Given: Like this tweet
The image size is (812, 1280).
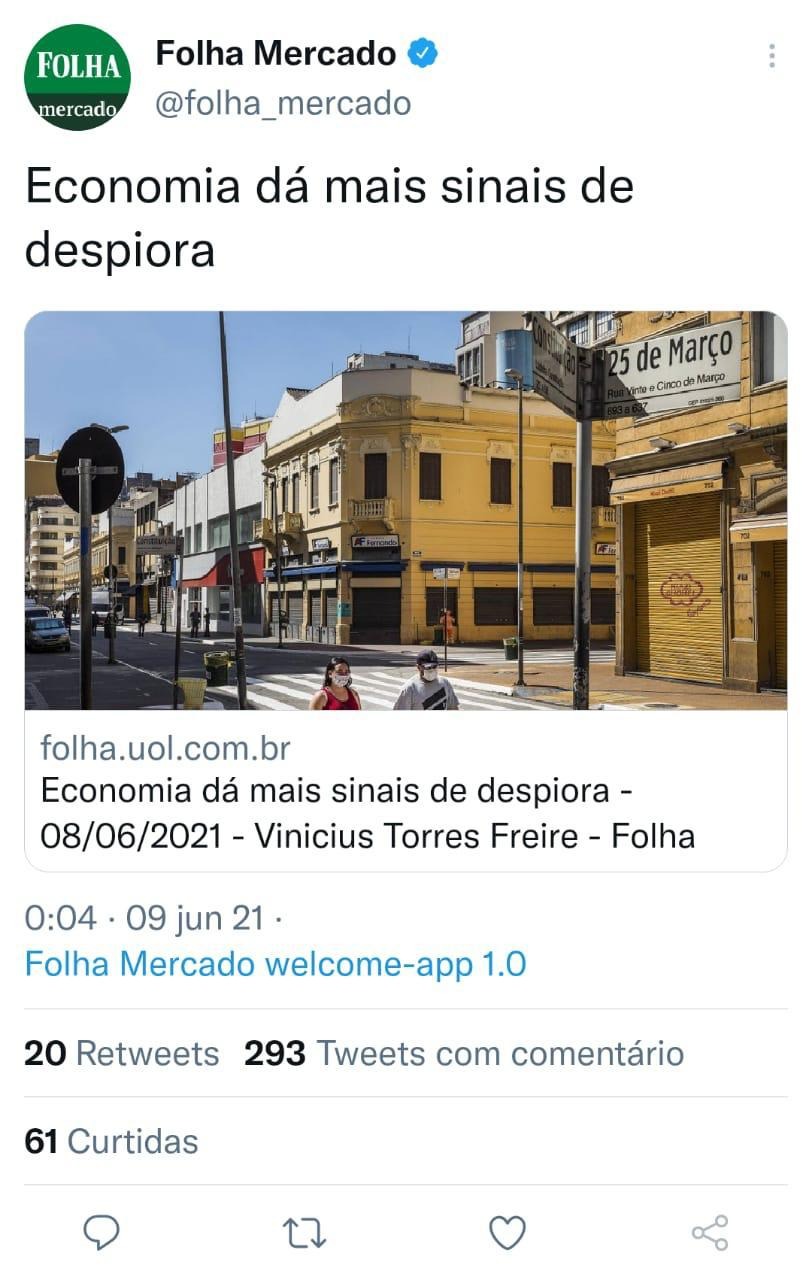Looking at the screenshot, I should pos(507,1232).
